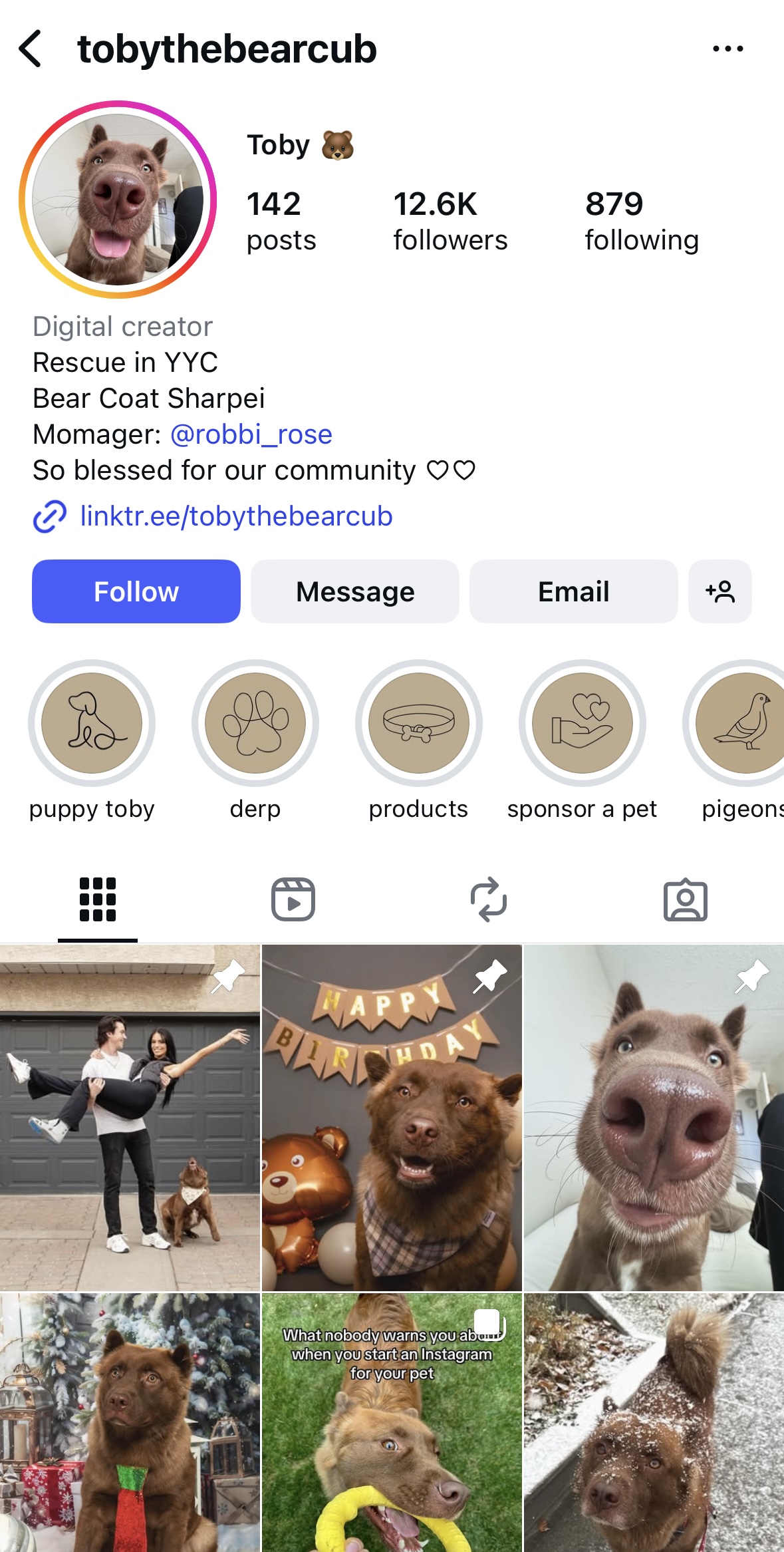The width and height of the screenshot is (784, 1552).
Task: Show suggested accounts with add-person icon
Action: pyautogui.click(x=719, y=591)
